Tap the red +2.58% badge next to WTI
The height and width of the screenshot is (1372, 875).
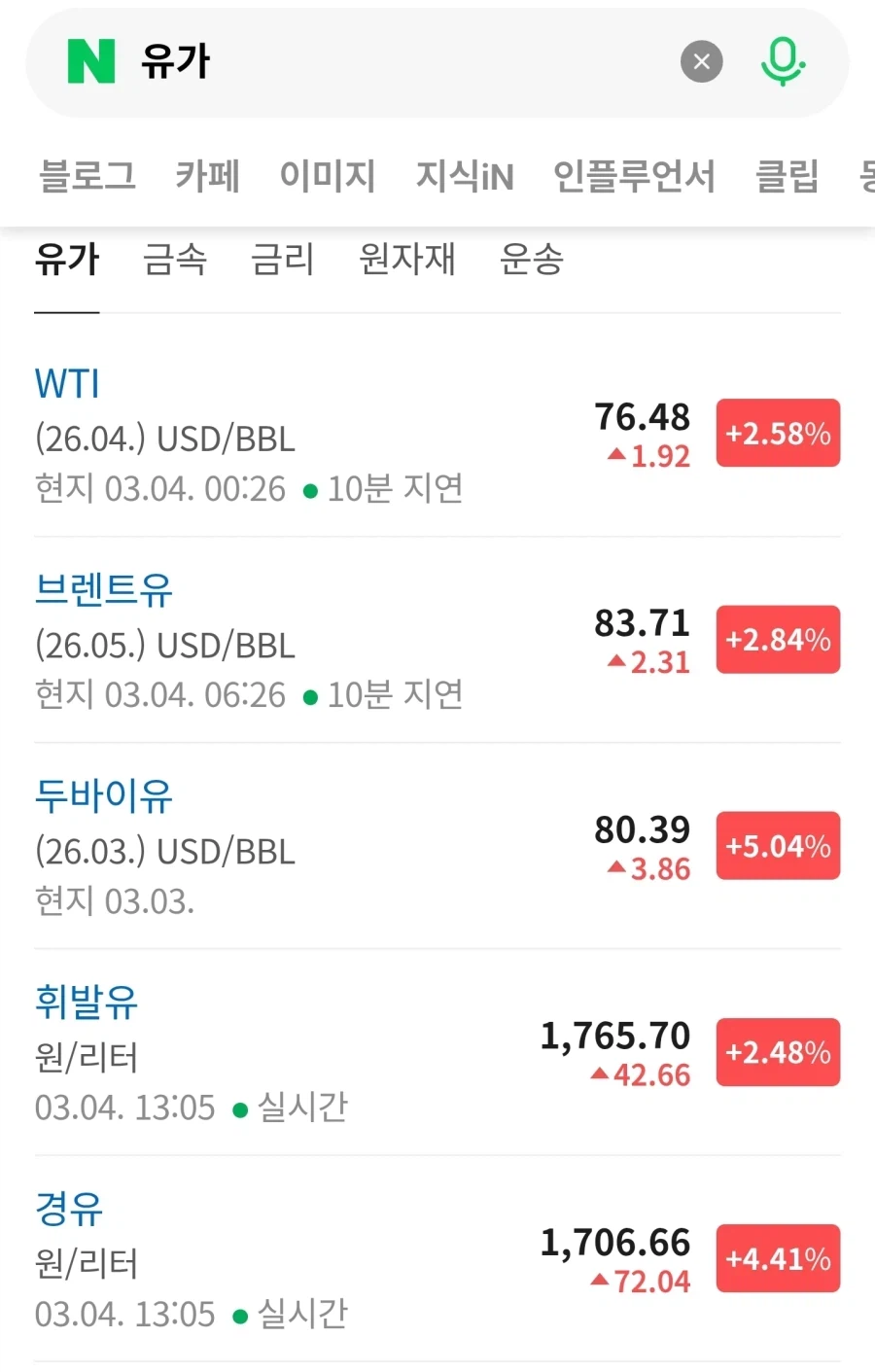pyautogui.click(x=777, y=434)
